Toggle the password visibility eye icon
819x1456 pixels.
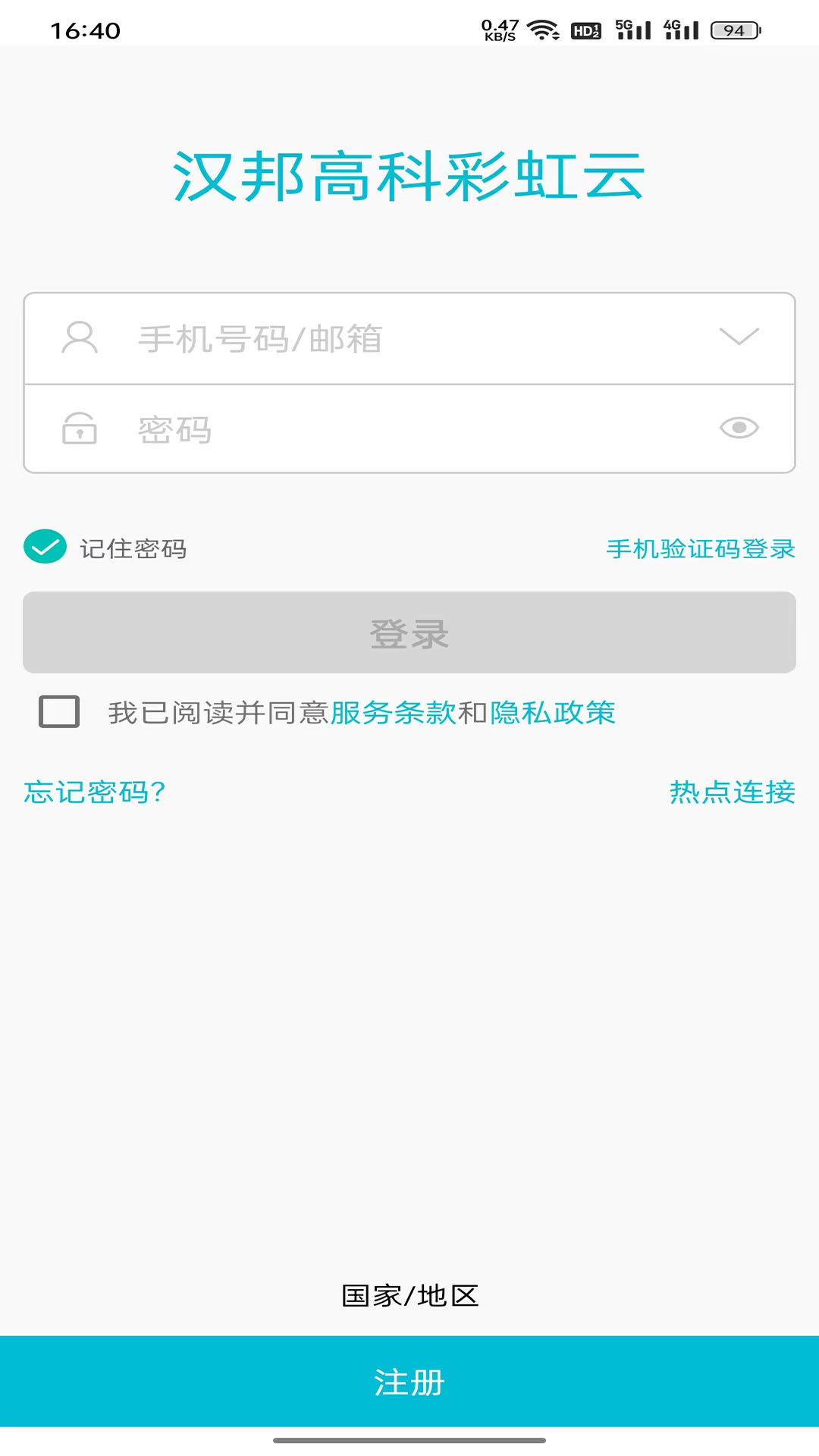739,428
